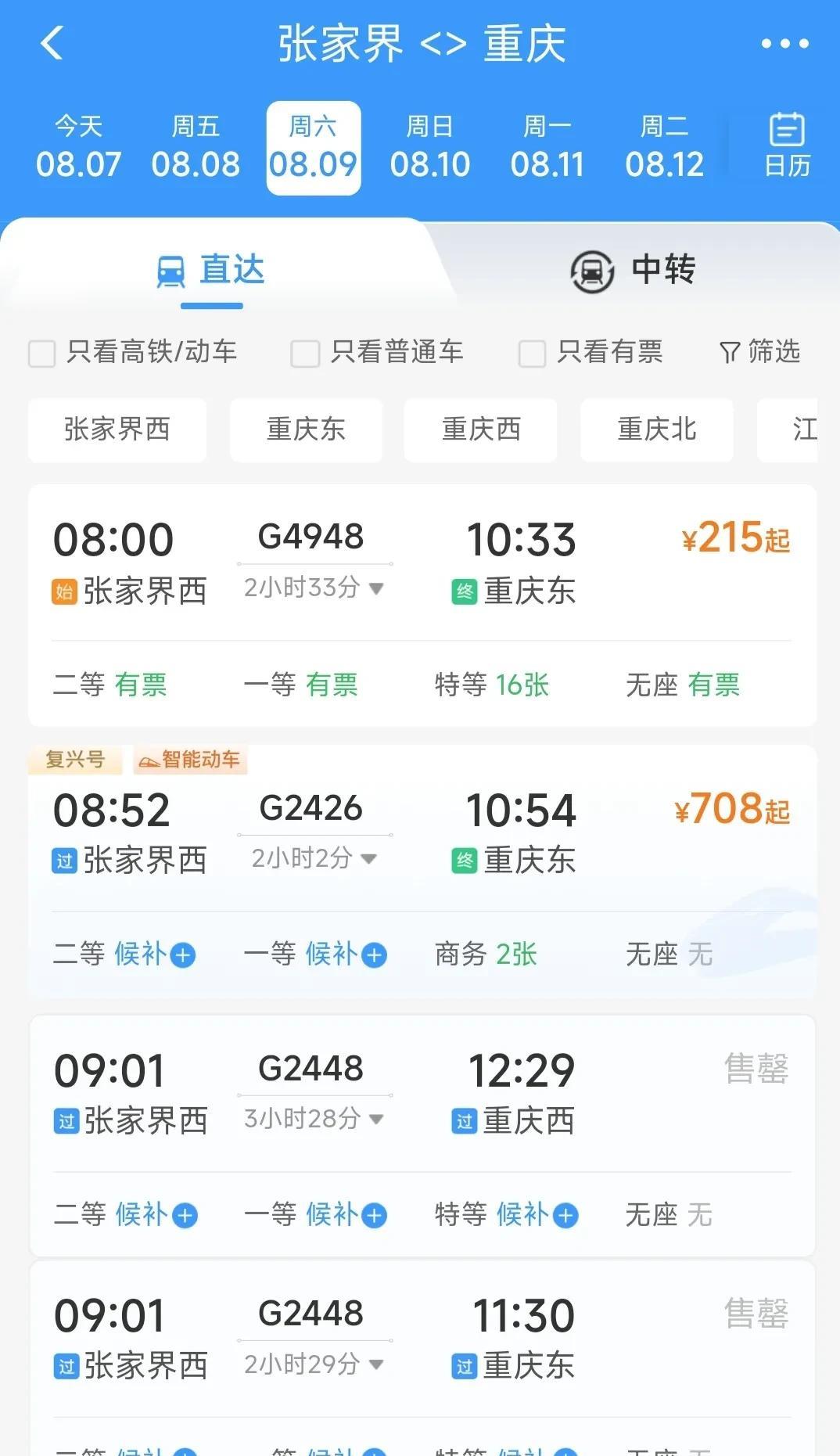Enable the 只看有票 checkbox
The width and height of the screenshot is (840, 1456).
click(x=532, y=353)
